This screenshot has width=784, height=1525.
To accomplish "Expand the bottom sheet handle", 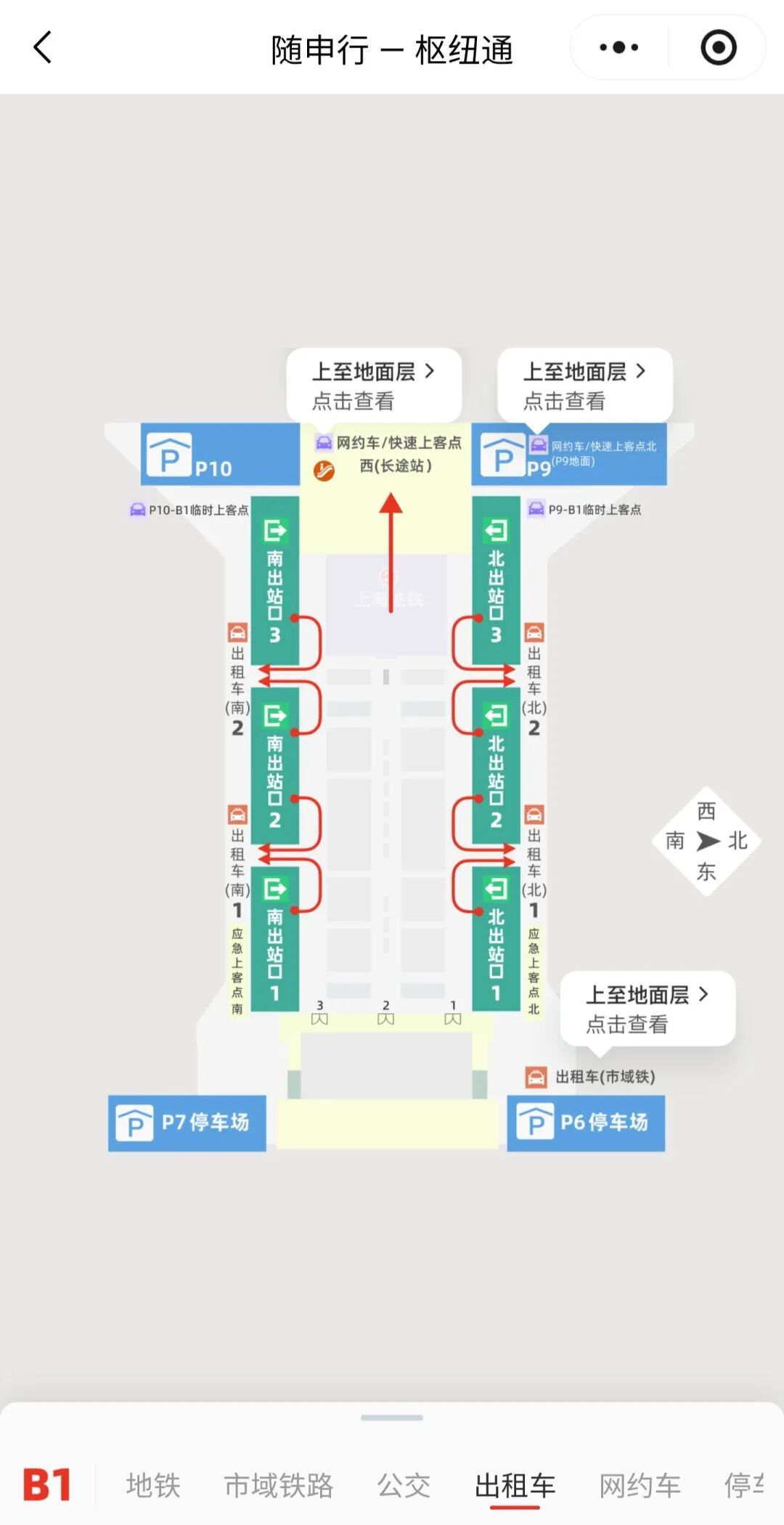I will click(392, 1417).
